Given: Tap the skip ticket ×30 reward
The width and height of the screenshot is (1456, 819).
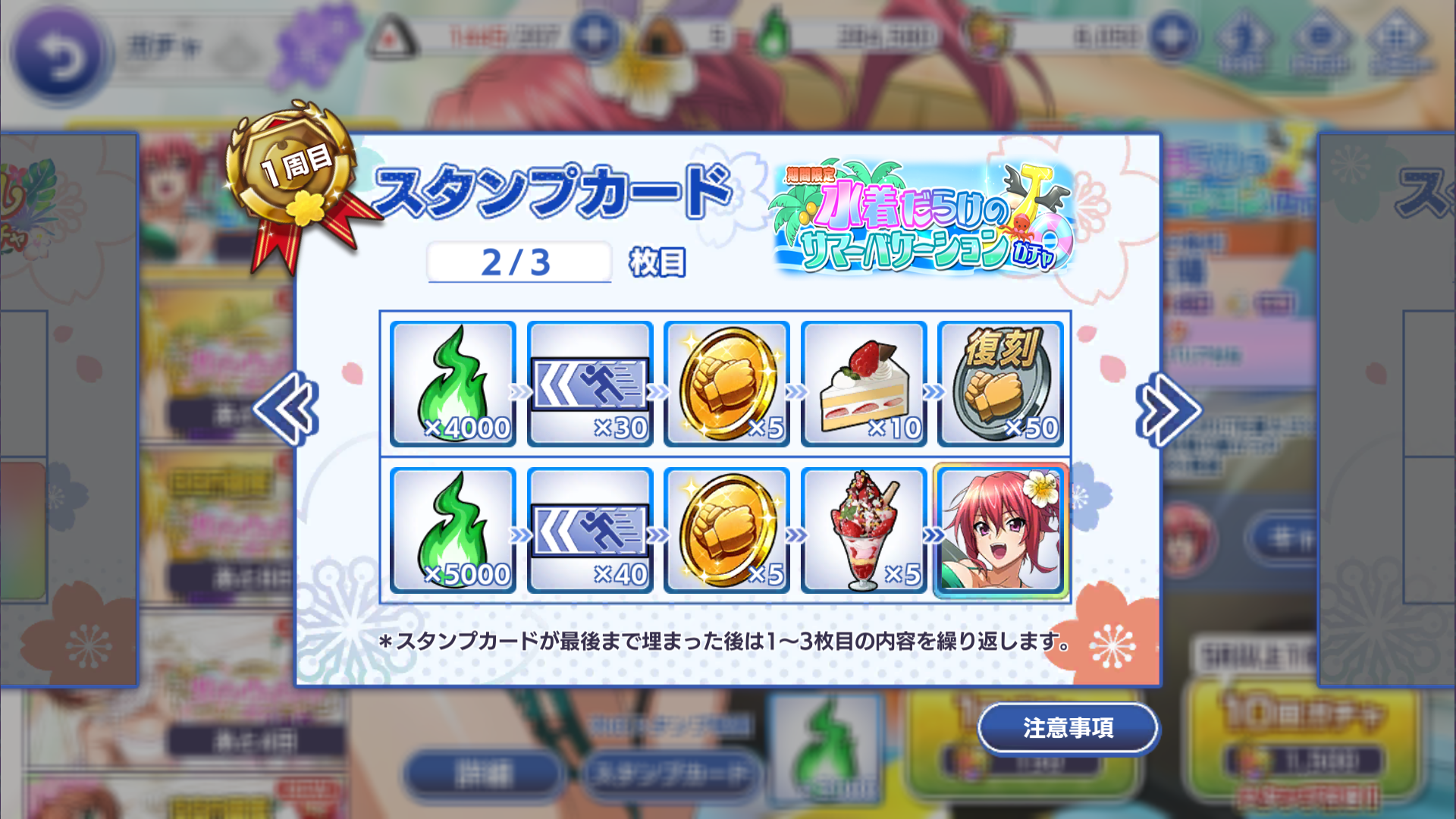Looking at the screenshot, I should (590, 384).
